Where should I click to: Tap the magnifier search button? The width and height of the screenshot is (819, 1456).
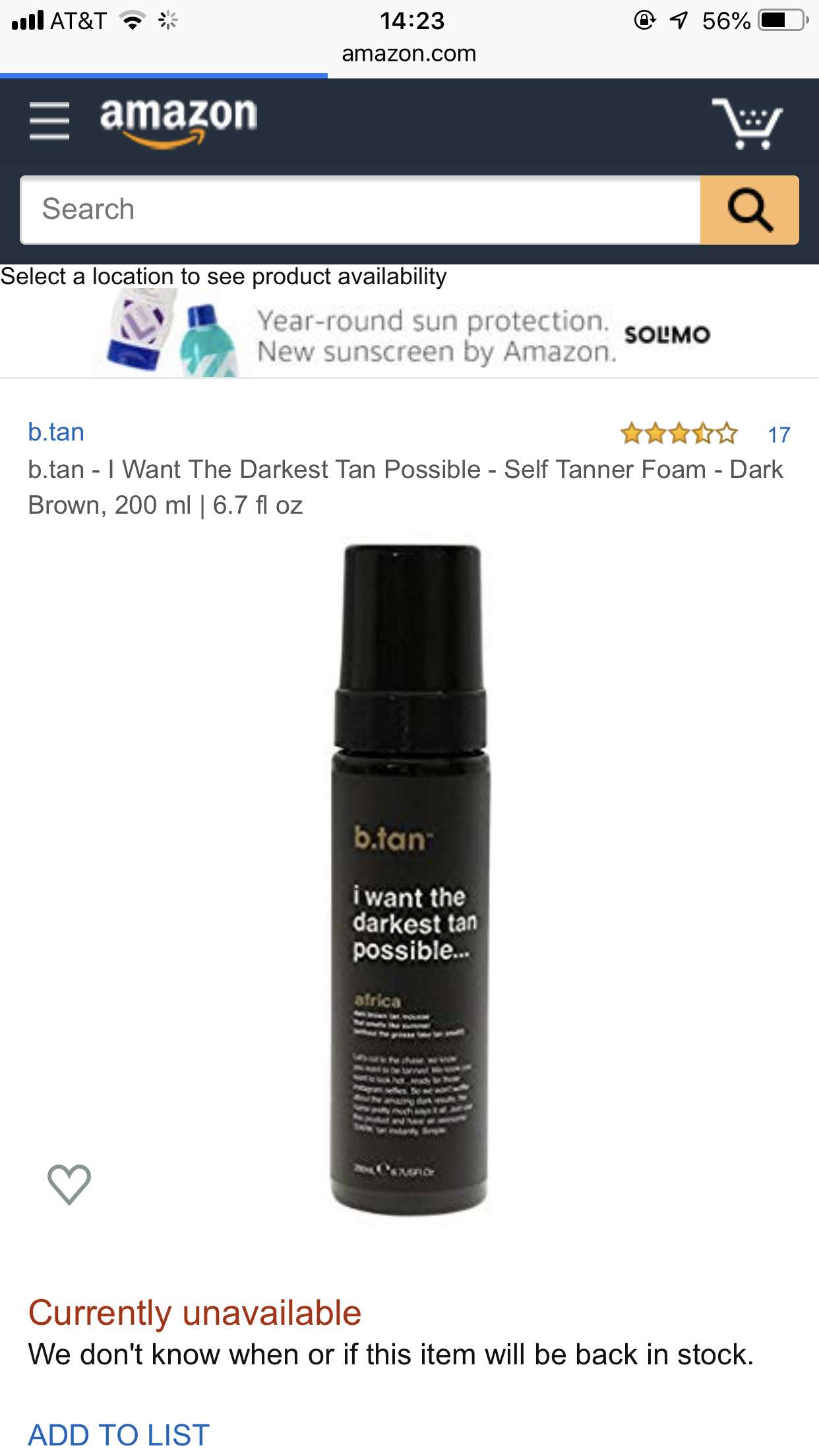[749, 210]
